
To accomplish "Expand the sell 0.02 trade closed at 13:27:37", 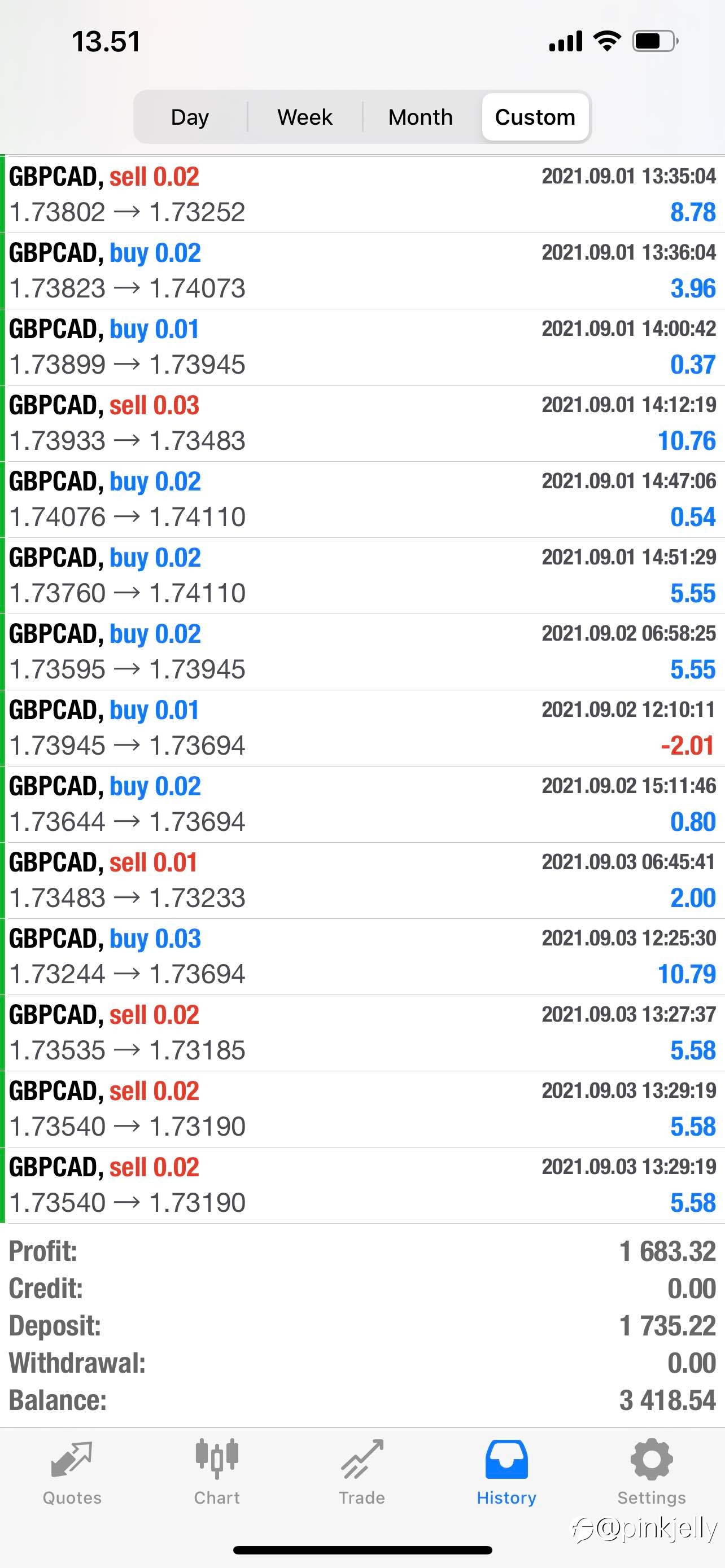I will 363,1033.
